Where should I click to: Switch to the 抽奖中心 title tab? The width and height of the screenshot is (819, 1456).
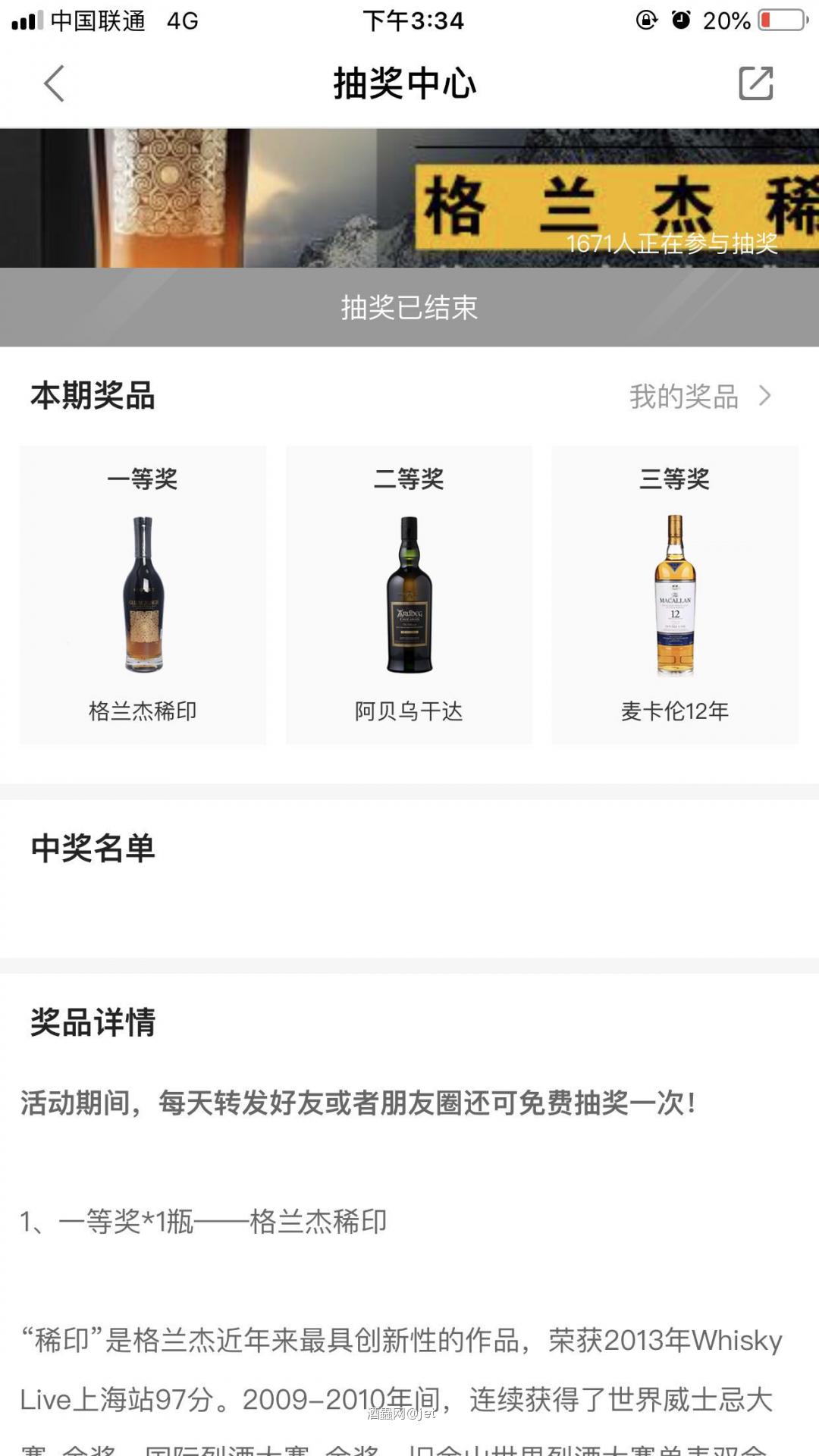pos(403,84)
